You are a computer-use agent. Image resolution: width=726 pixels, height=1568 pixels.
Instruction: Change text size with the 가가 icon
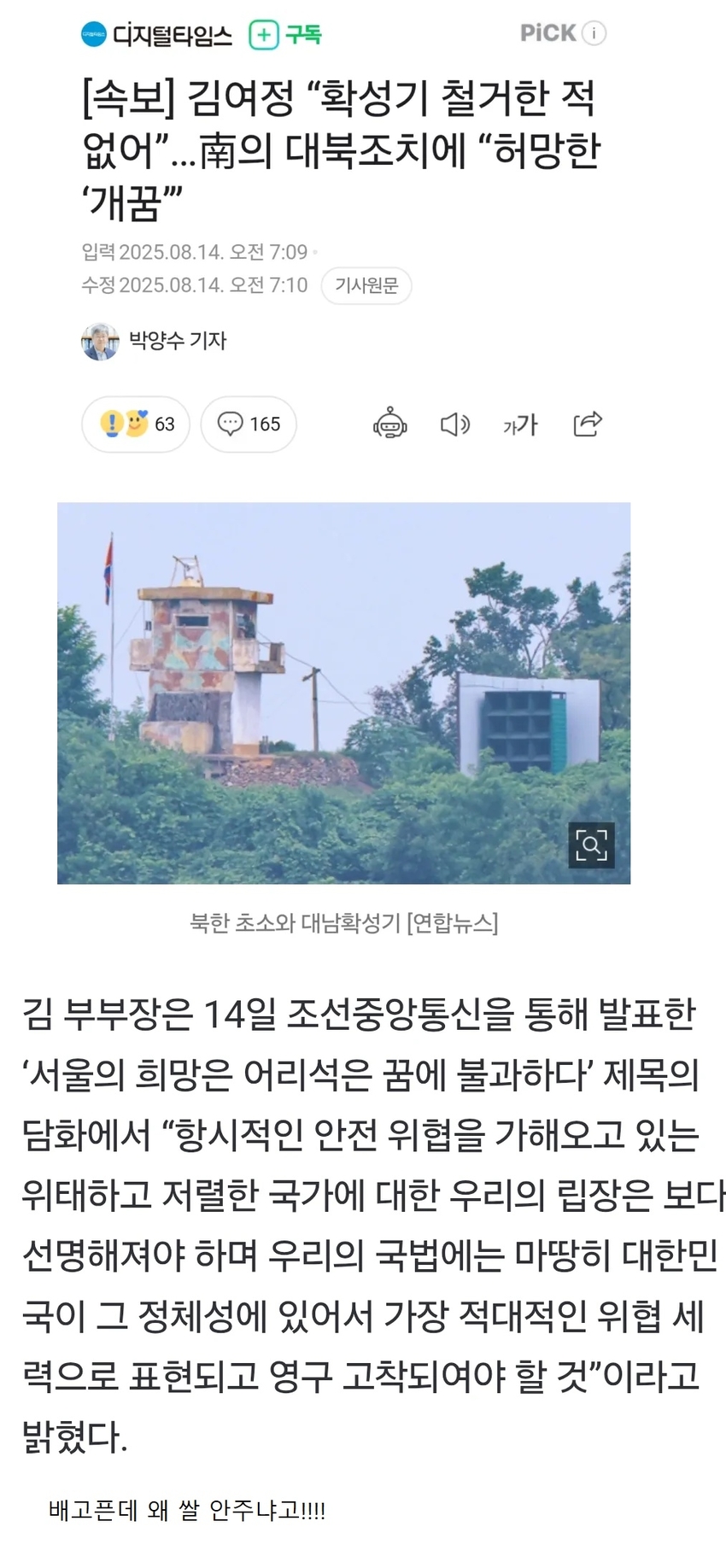tap(520, 424)
